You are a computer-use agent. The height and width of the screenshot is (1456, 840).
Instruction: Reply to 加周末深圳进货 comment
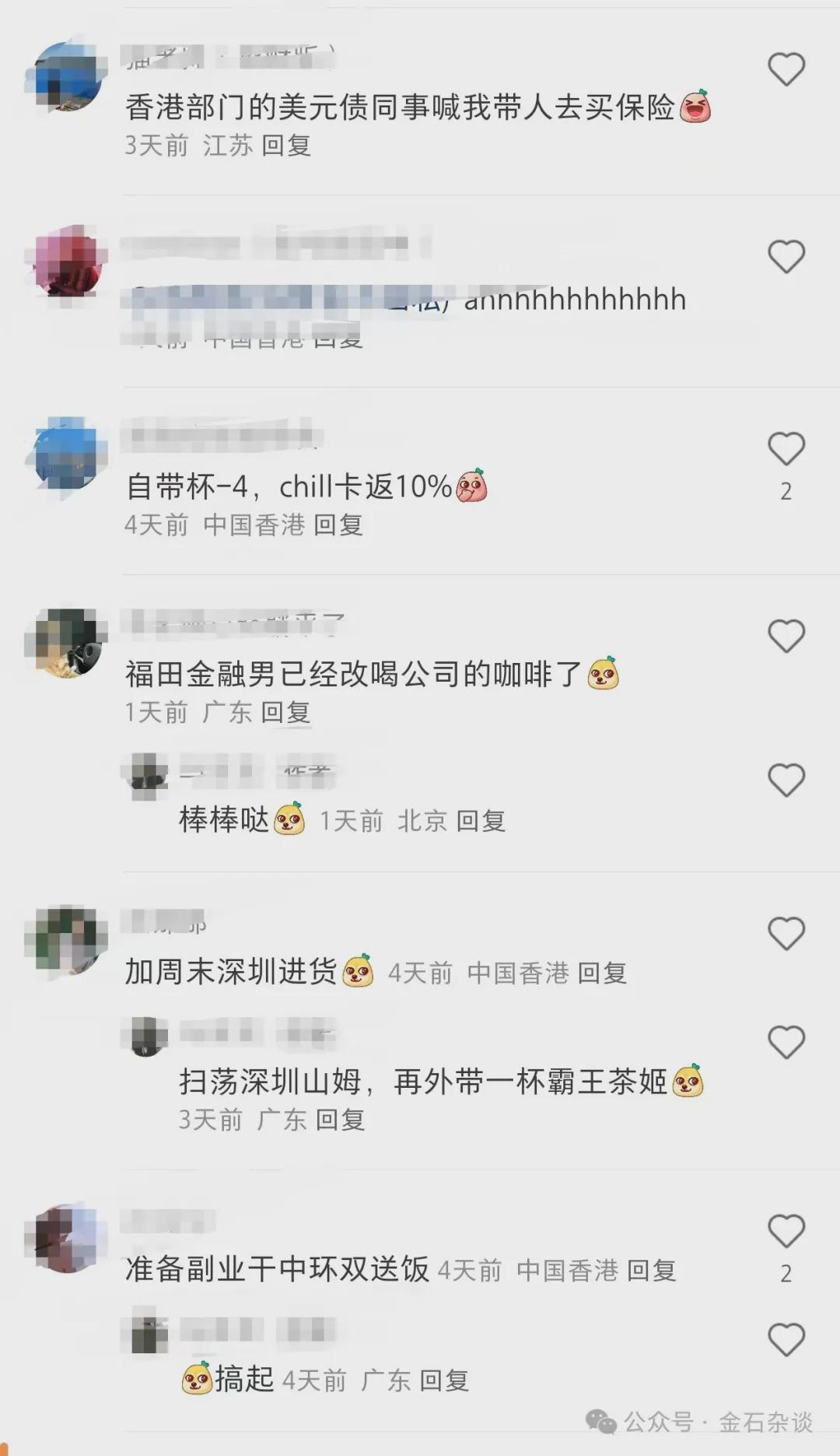tap(602, 973)
